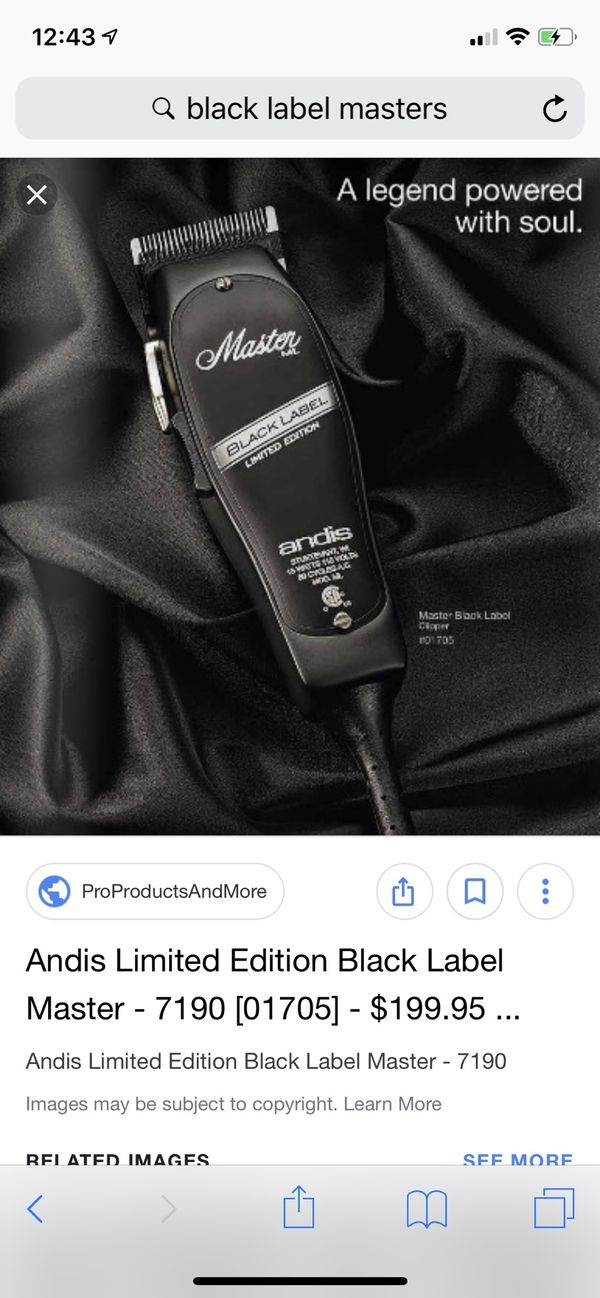Open Safari bookmarks
Image resolution: width=600 pixels, height=1298 pixels.
coord(427,1210)
